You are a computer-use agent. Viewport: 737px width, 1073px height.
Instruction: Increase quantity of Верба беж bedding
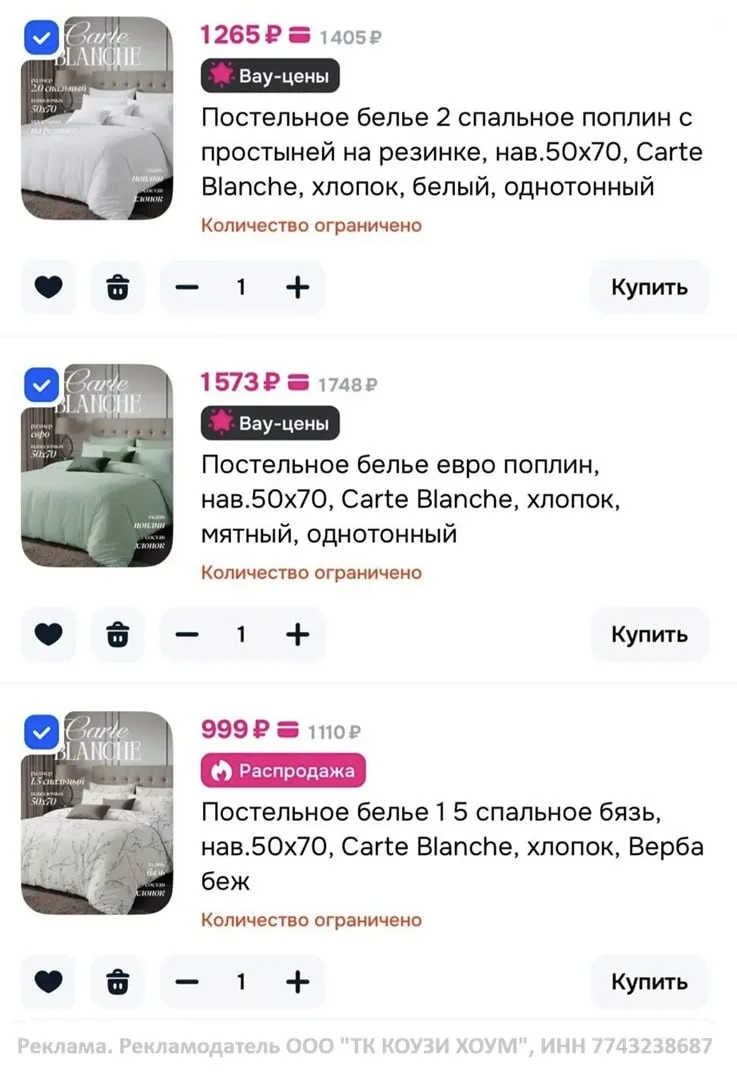click(x=297, y=983)
